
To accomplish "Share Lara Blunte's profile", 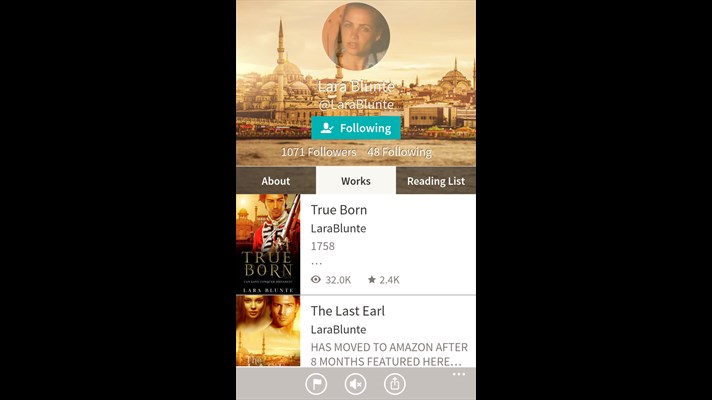I will click(x=395, y=383).
